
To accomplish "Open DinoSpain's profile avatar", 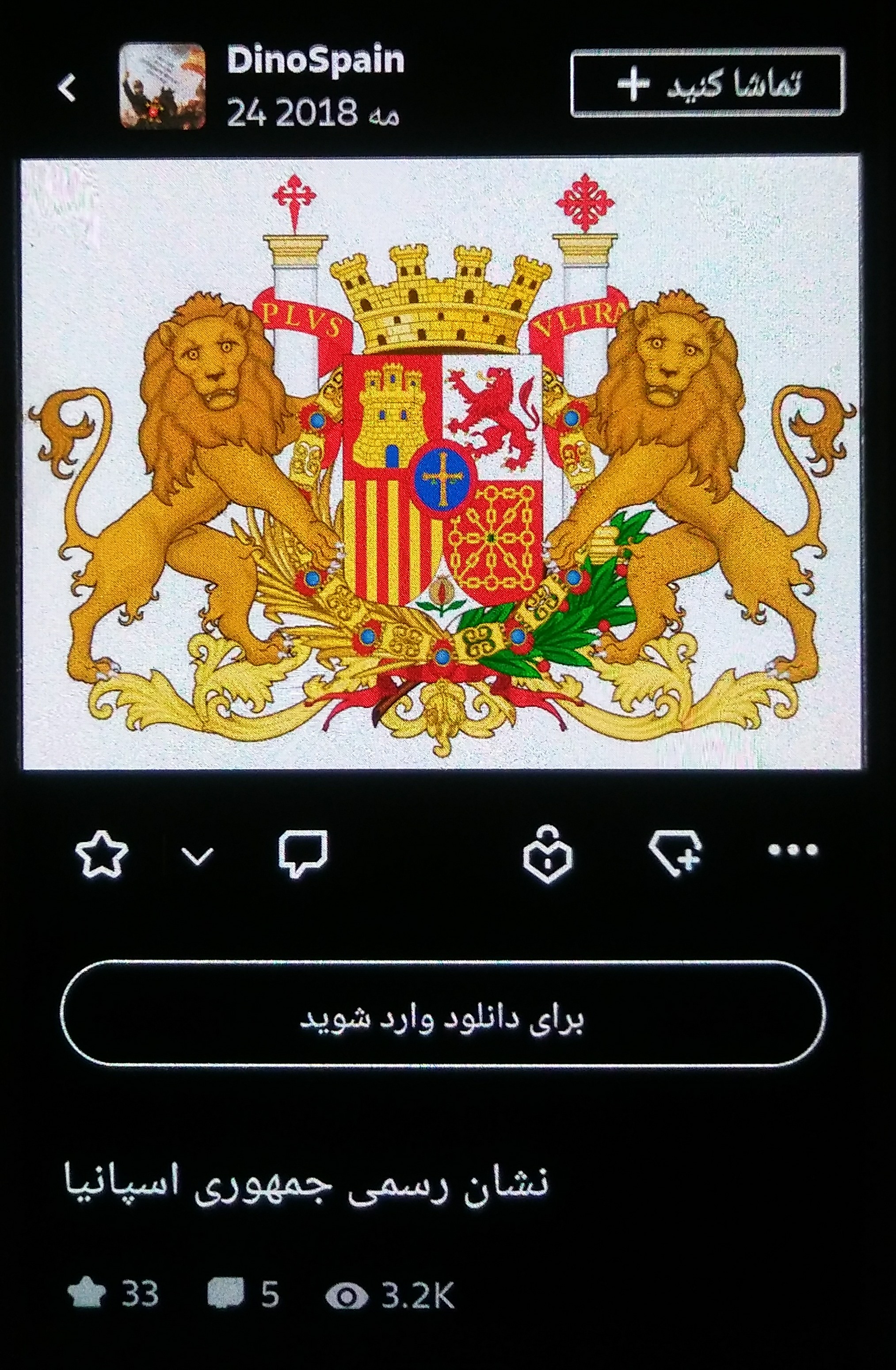I will click(x=162, y=85).
